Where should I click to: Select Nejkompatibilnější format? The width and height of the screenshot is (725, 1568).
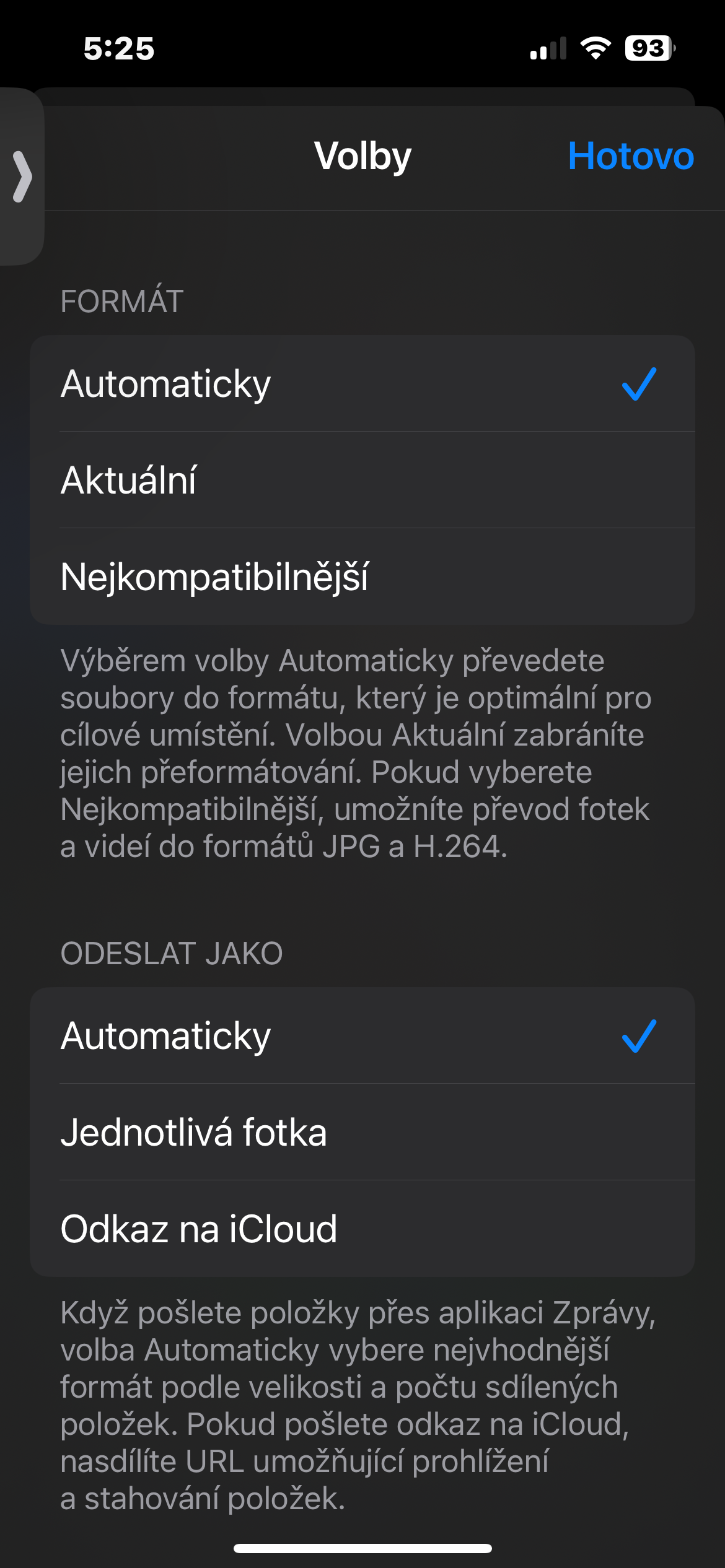tap(362, 577)
